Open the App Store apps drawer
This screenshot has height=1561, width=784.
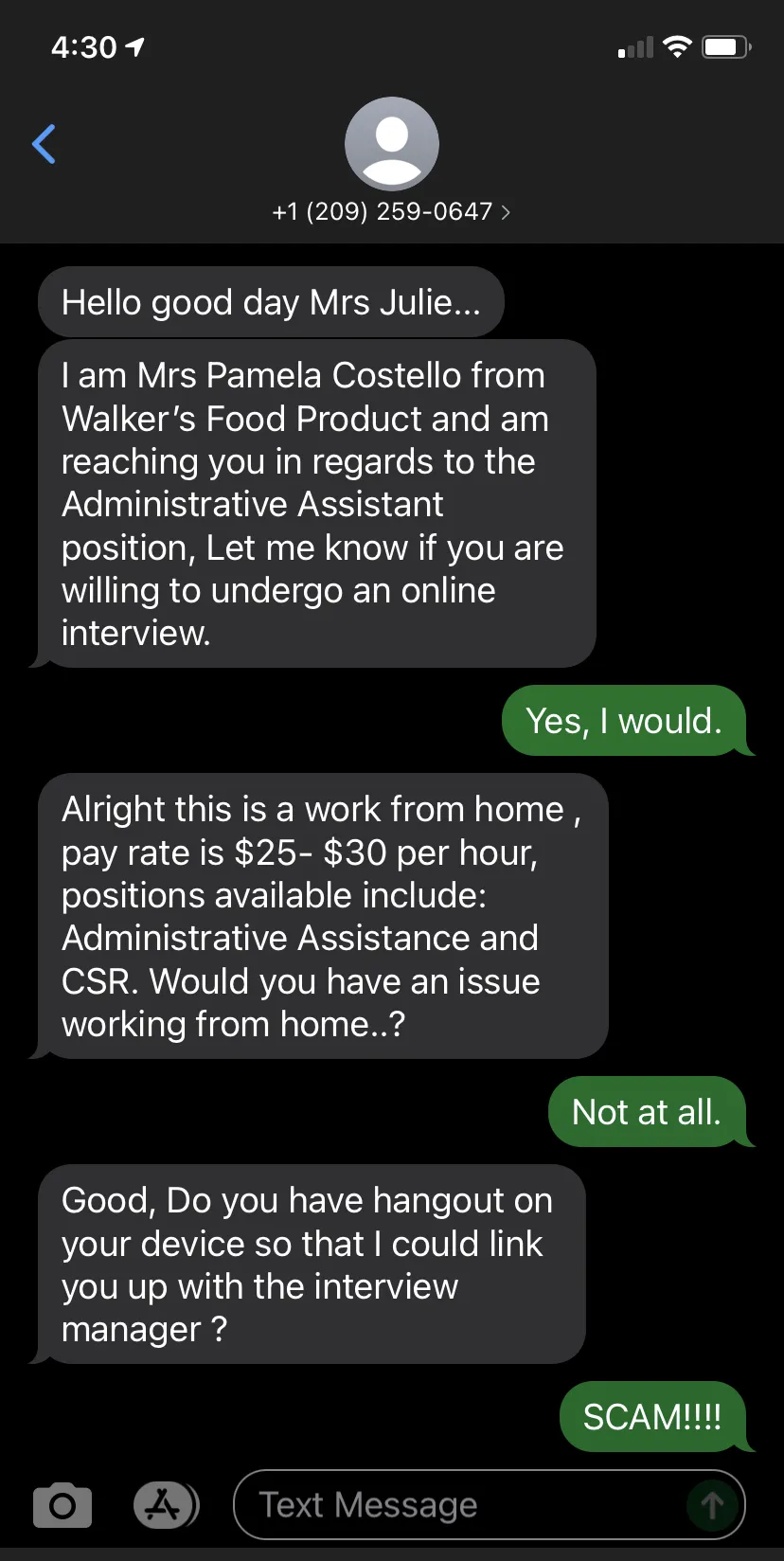[x=166, y=1505]
